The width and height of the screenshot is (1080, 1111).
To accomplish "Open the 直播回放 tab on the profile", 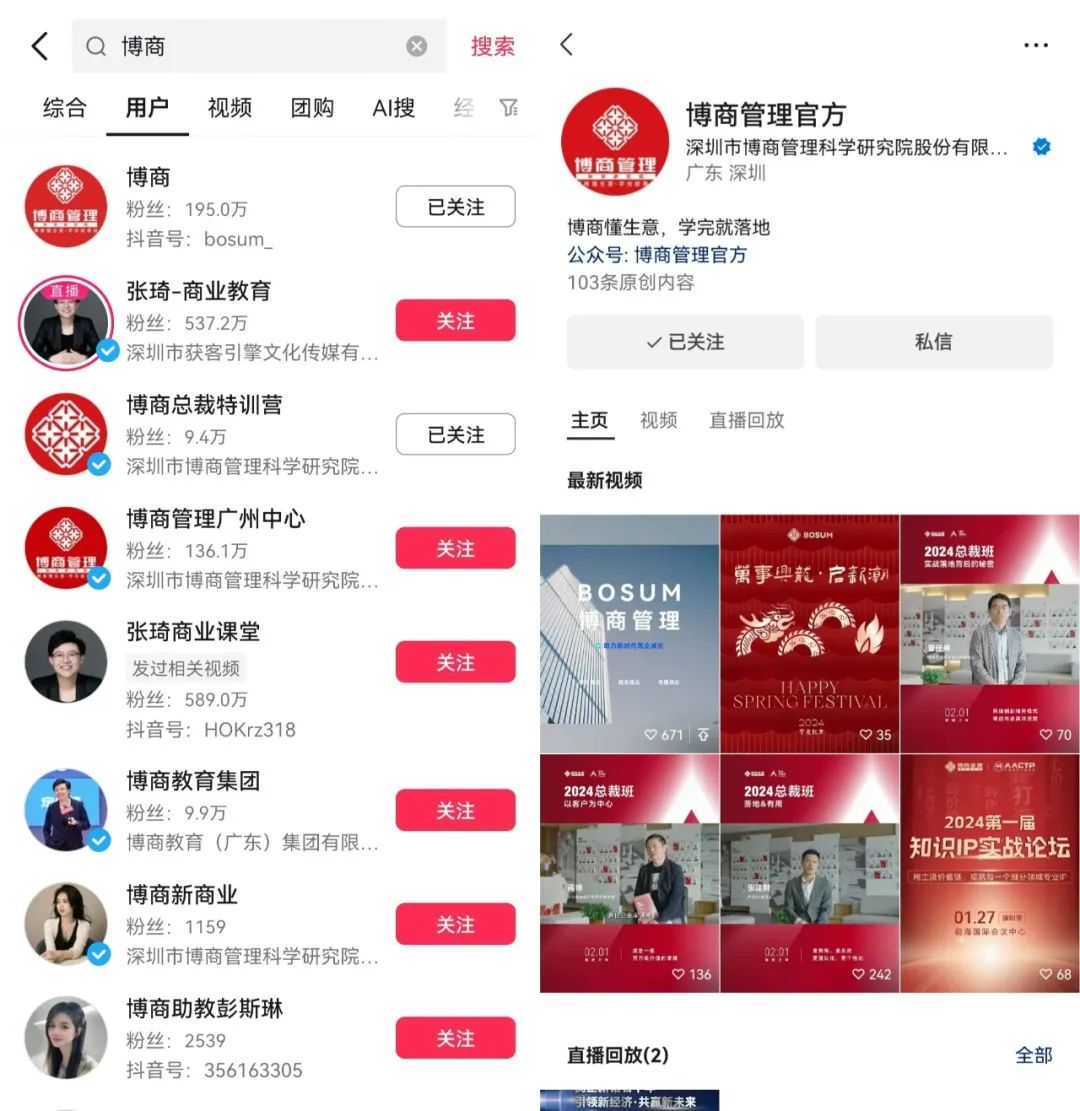I will [x=746, y=421].
